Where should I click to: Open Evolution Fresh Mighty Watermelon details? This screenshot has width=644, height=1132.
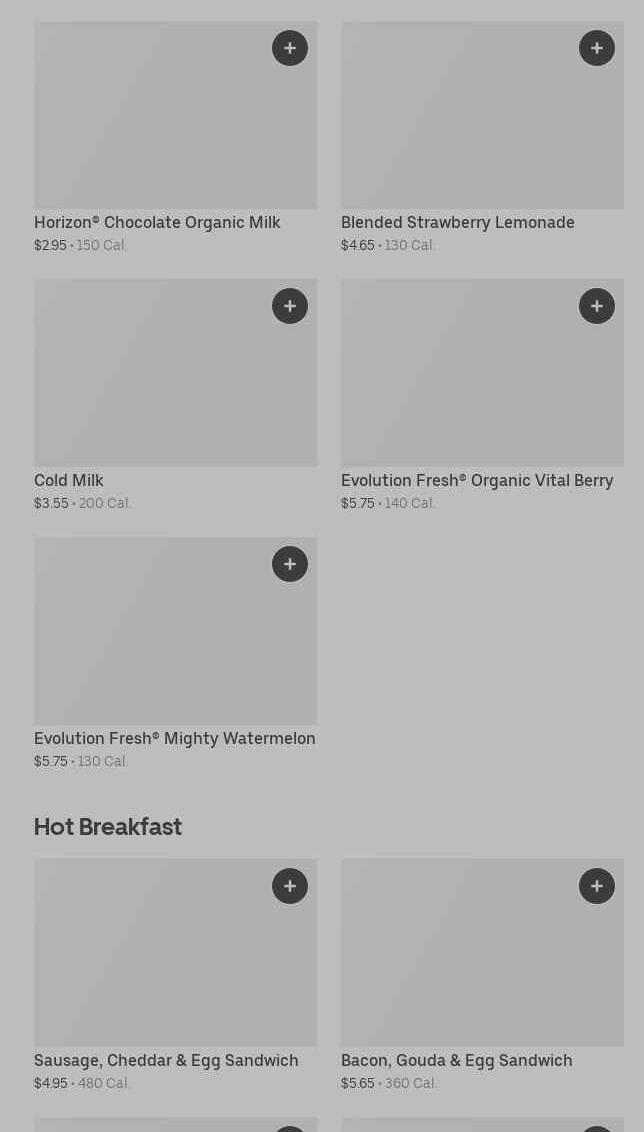pos(175,653)
